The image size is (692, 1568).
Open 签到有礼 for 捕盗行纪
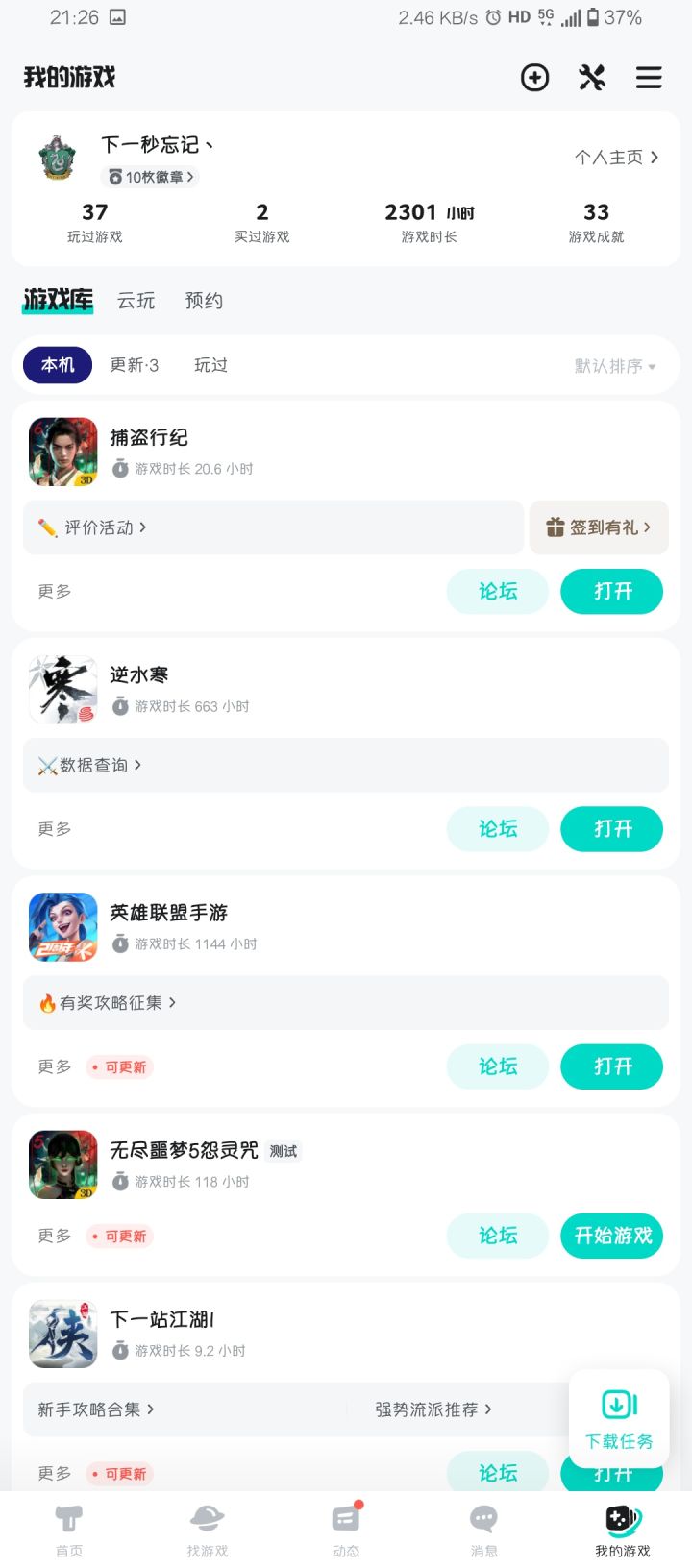[598, 527]
